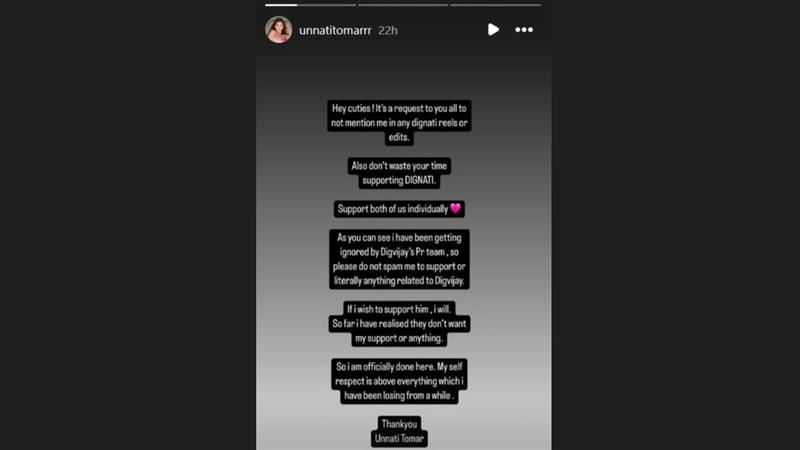Open the three-dot story options menu

click(524, 30)
